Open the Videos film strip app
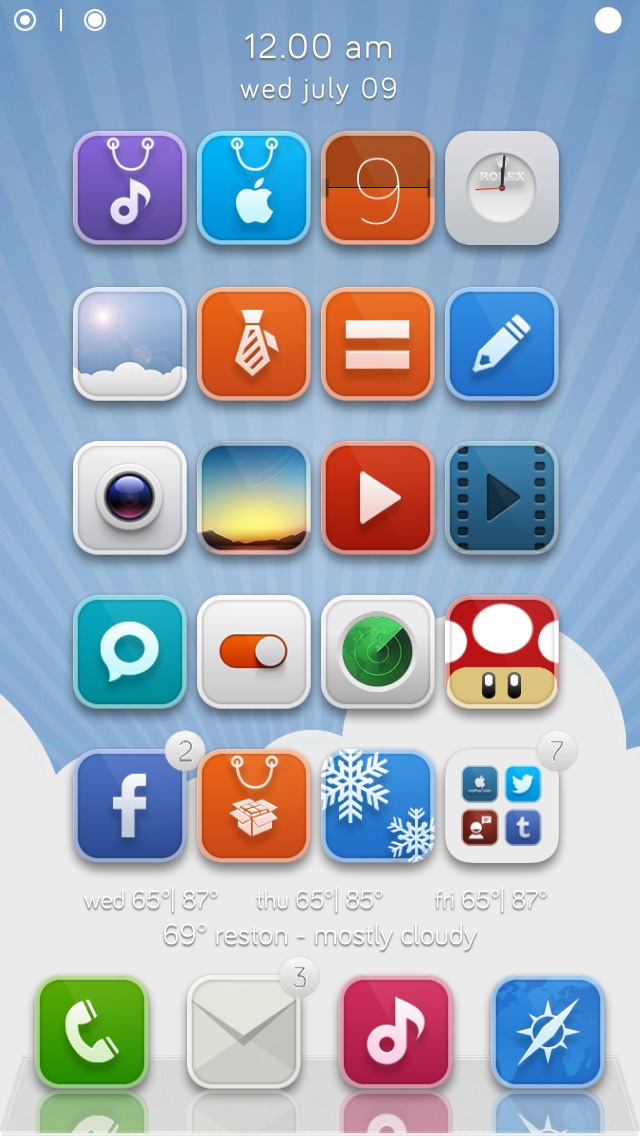This screenshot has height=1136, width=640. 502,497
